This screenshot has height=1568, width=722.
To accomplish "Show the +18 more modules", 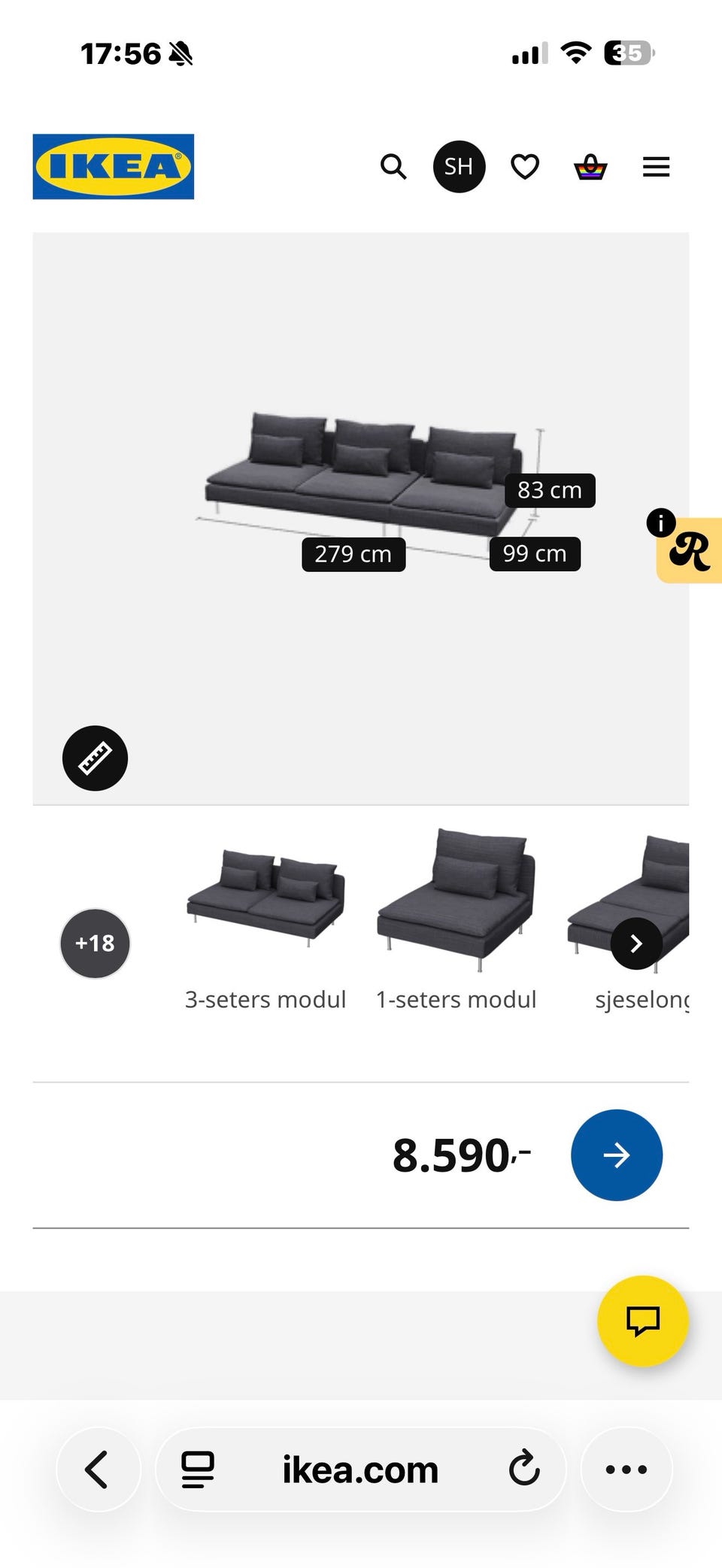I will pos(95,943).
